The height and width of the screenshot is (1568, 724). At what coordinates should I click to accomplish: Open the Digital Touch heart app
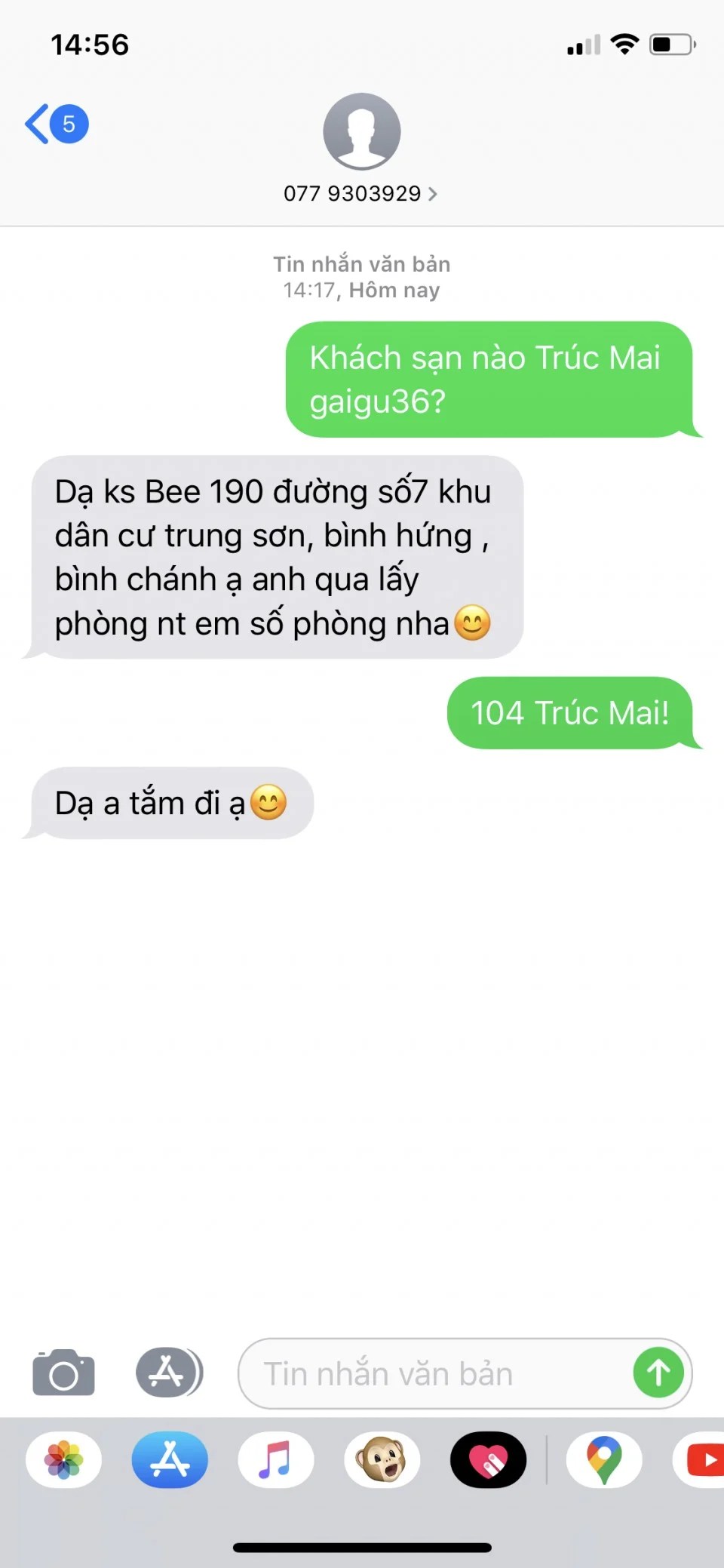pos(488,1460)
